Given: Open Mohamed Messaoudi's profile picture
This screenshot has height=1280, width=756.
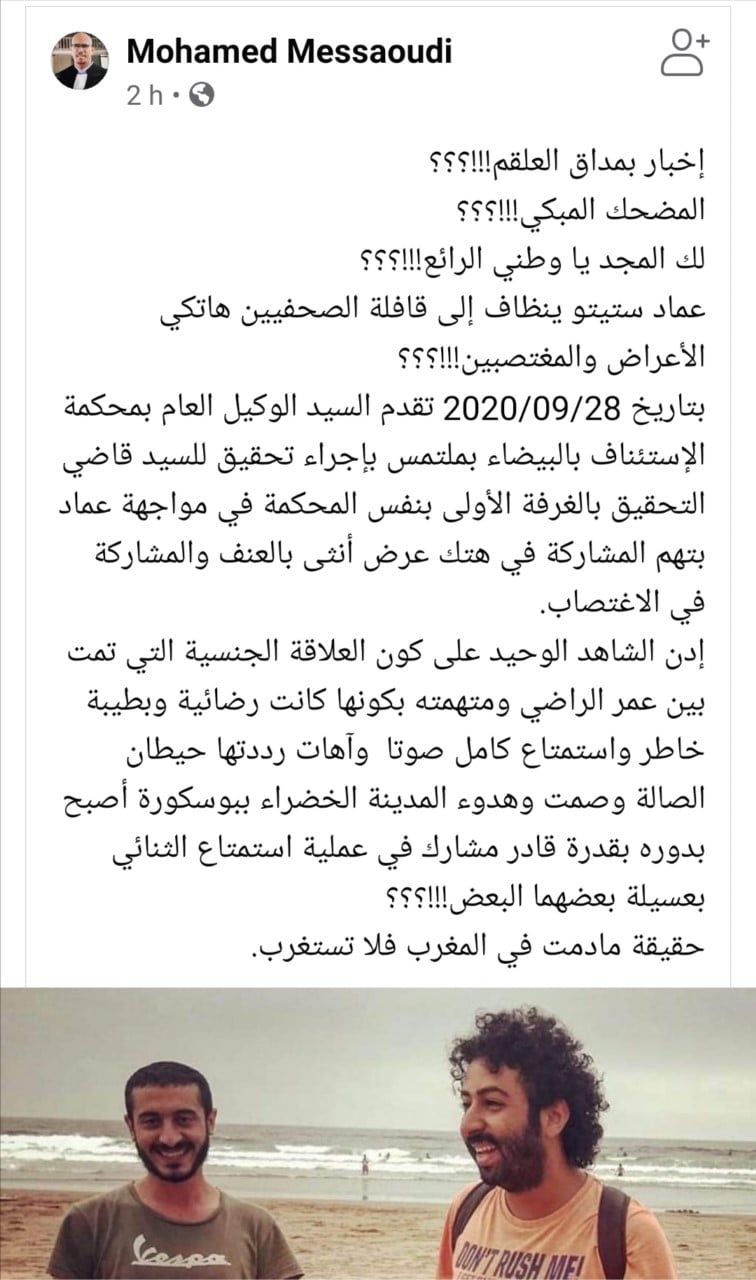Looking at the screenshot, I should (80, 60).
